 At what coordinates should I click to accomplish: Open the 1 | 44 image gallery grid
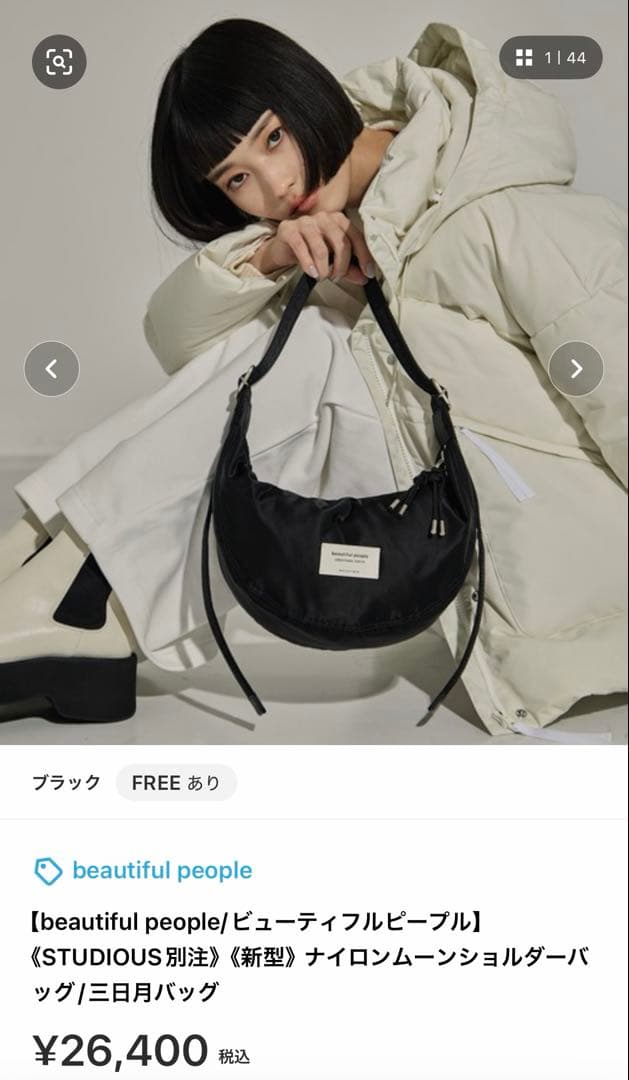[x=551, y=58]
